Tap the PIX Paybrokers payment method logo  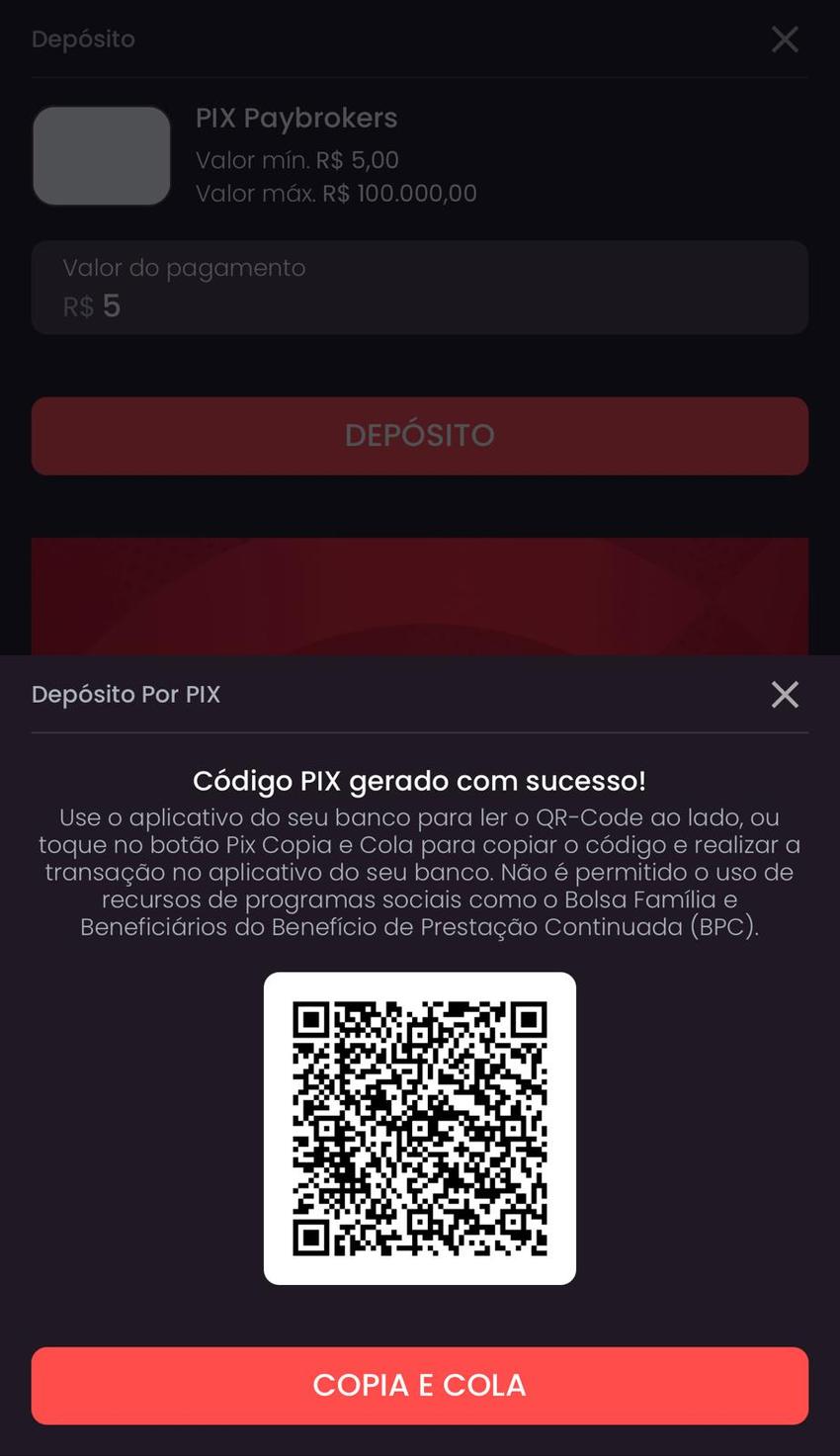pyautogui.click(x=101, y=155)
